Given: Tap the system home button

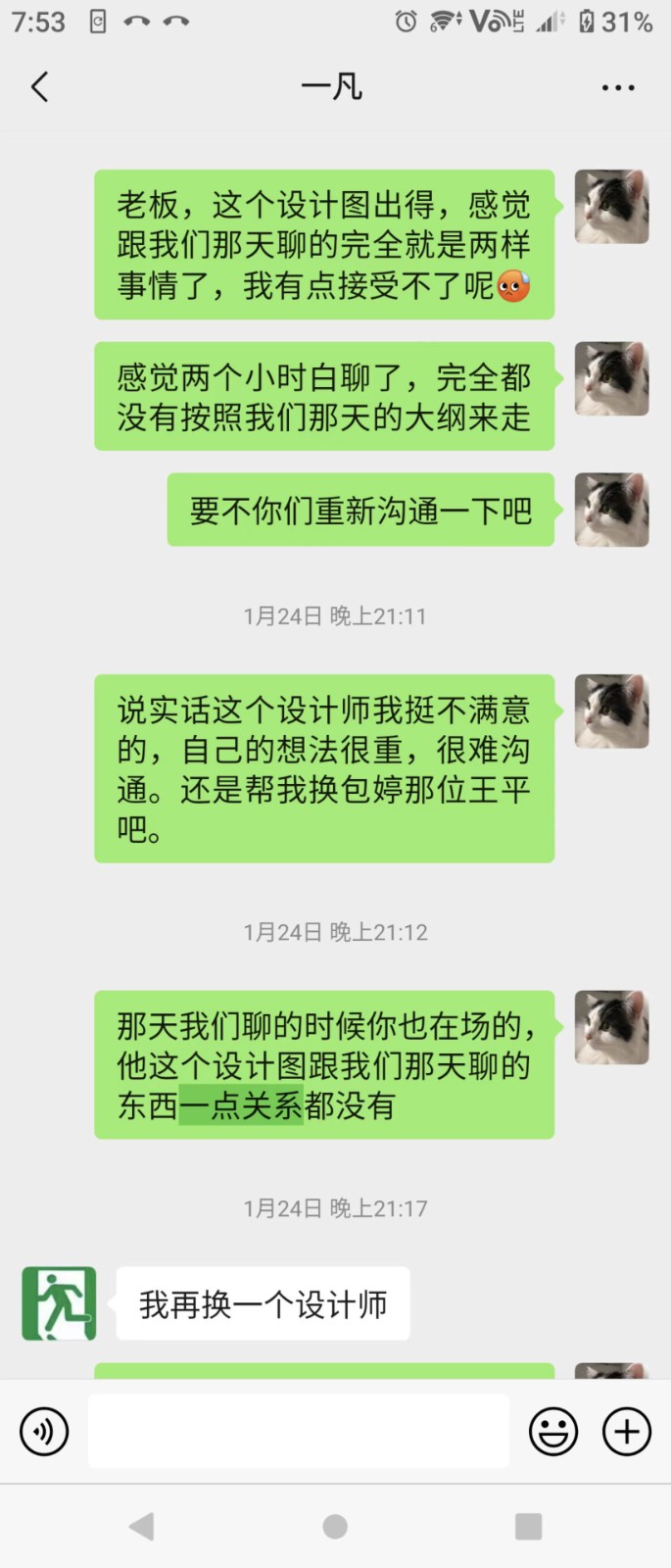Looking at the screenshot, I should coord(335,1526).
